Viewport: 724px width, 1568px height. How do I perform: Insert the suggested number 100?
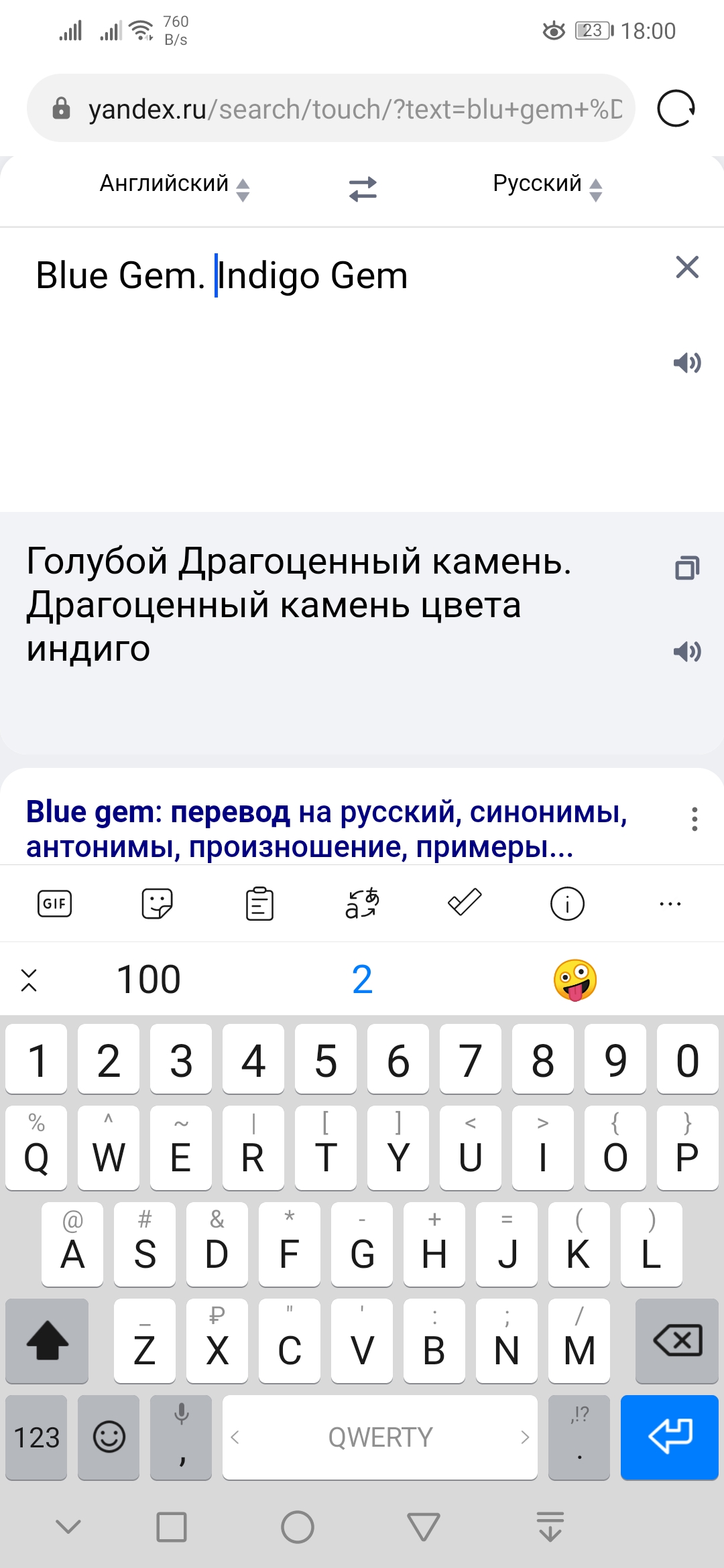coord(149,980)
